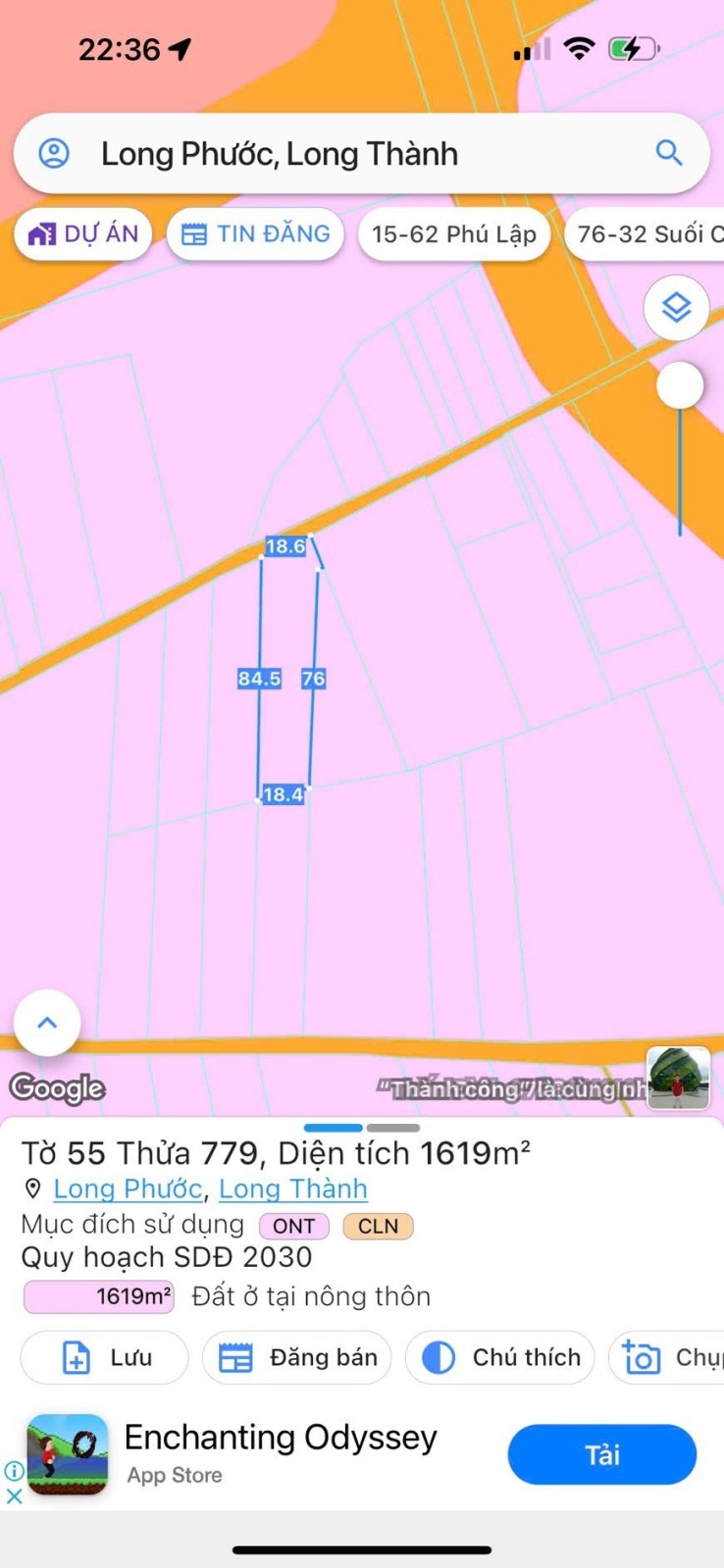Screen dimensions: 724x1568
Task: Choose the 15-62 Phú Lập chip
Action: pyautogui.click(x=453, y=234)
